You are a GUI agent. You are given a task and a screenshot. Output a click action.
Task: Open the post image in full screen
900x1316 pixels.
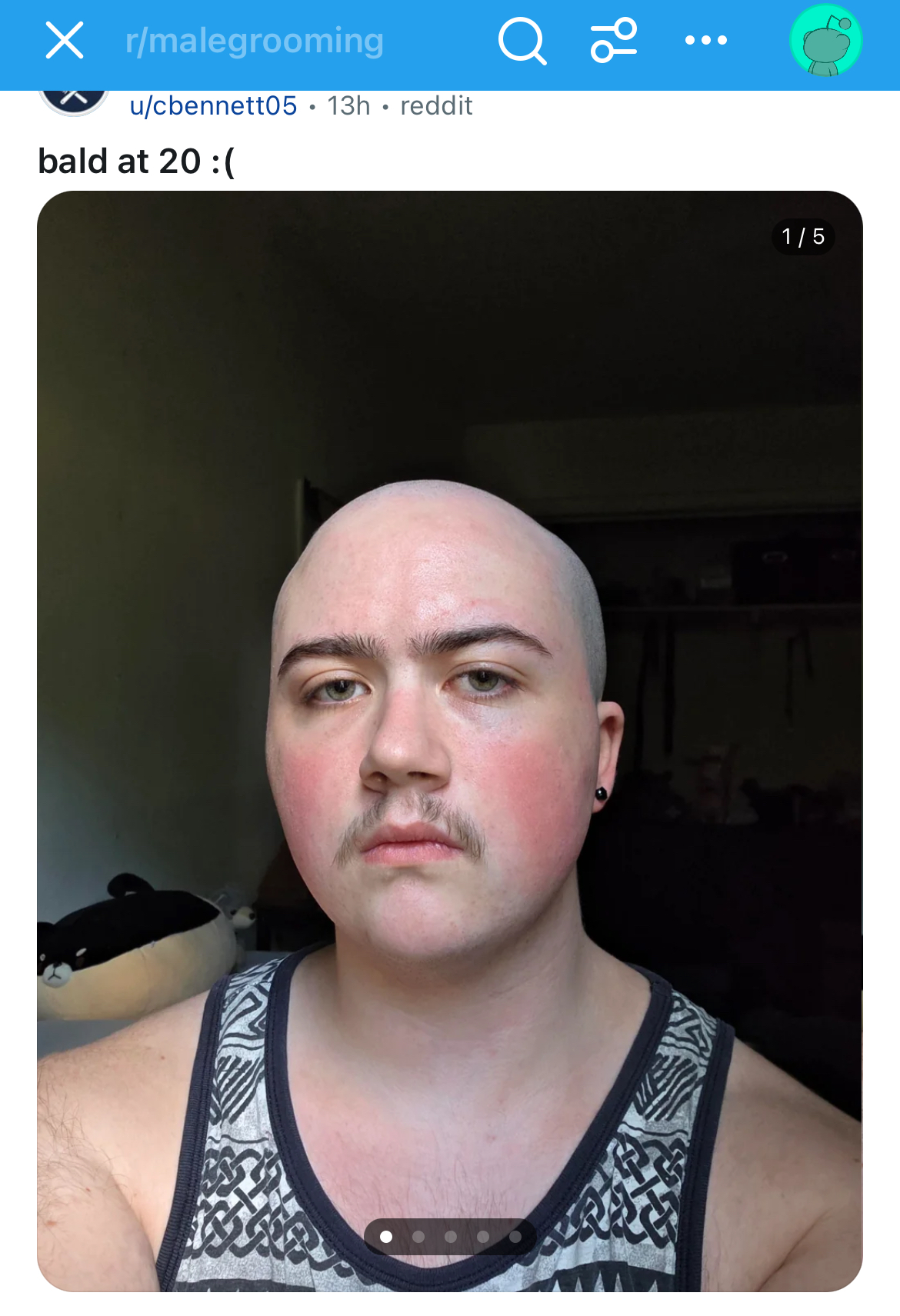(450, 741)
